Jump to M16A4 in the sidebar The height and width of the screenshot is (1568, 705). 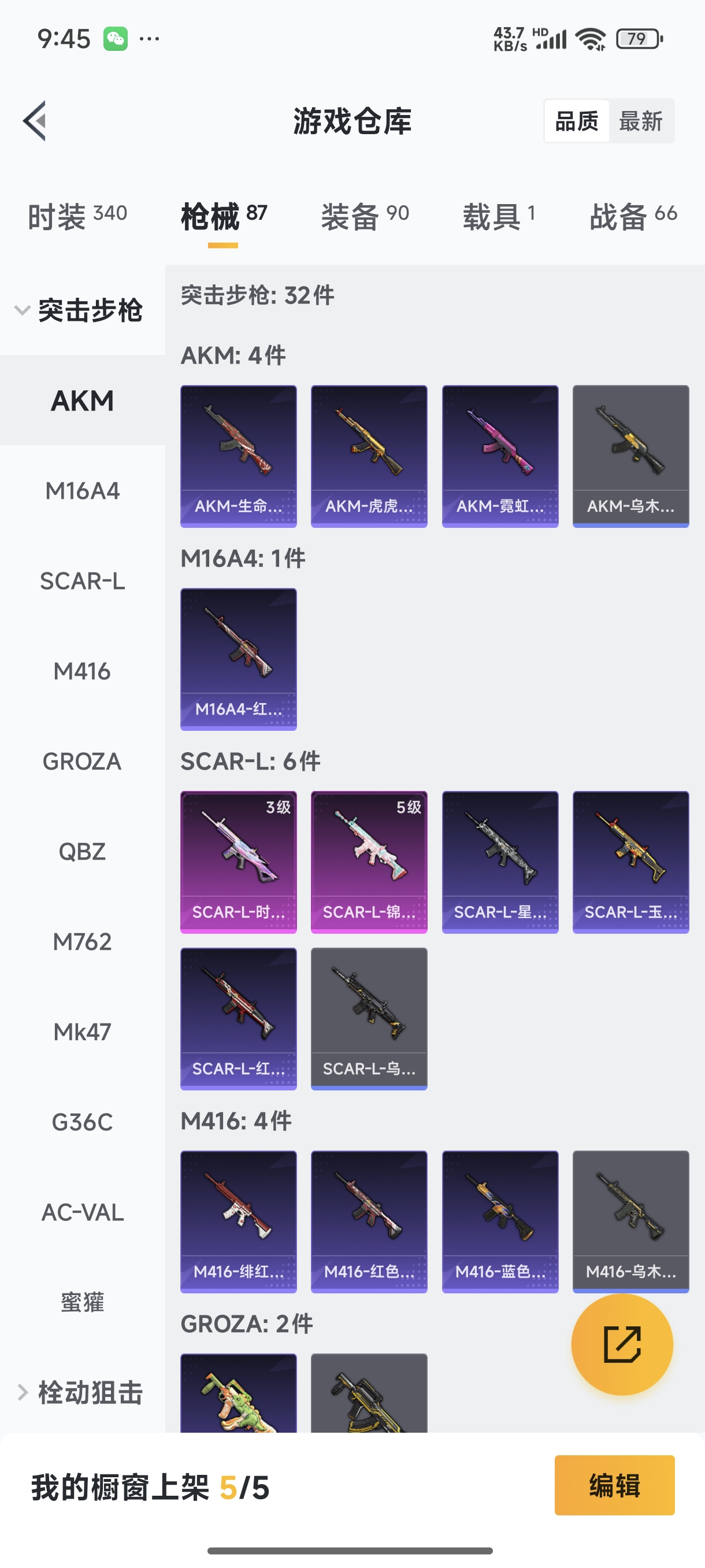pos(83,491)
